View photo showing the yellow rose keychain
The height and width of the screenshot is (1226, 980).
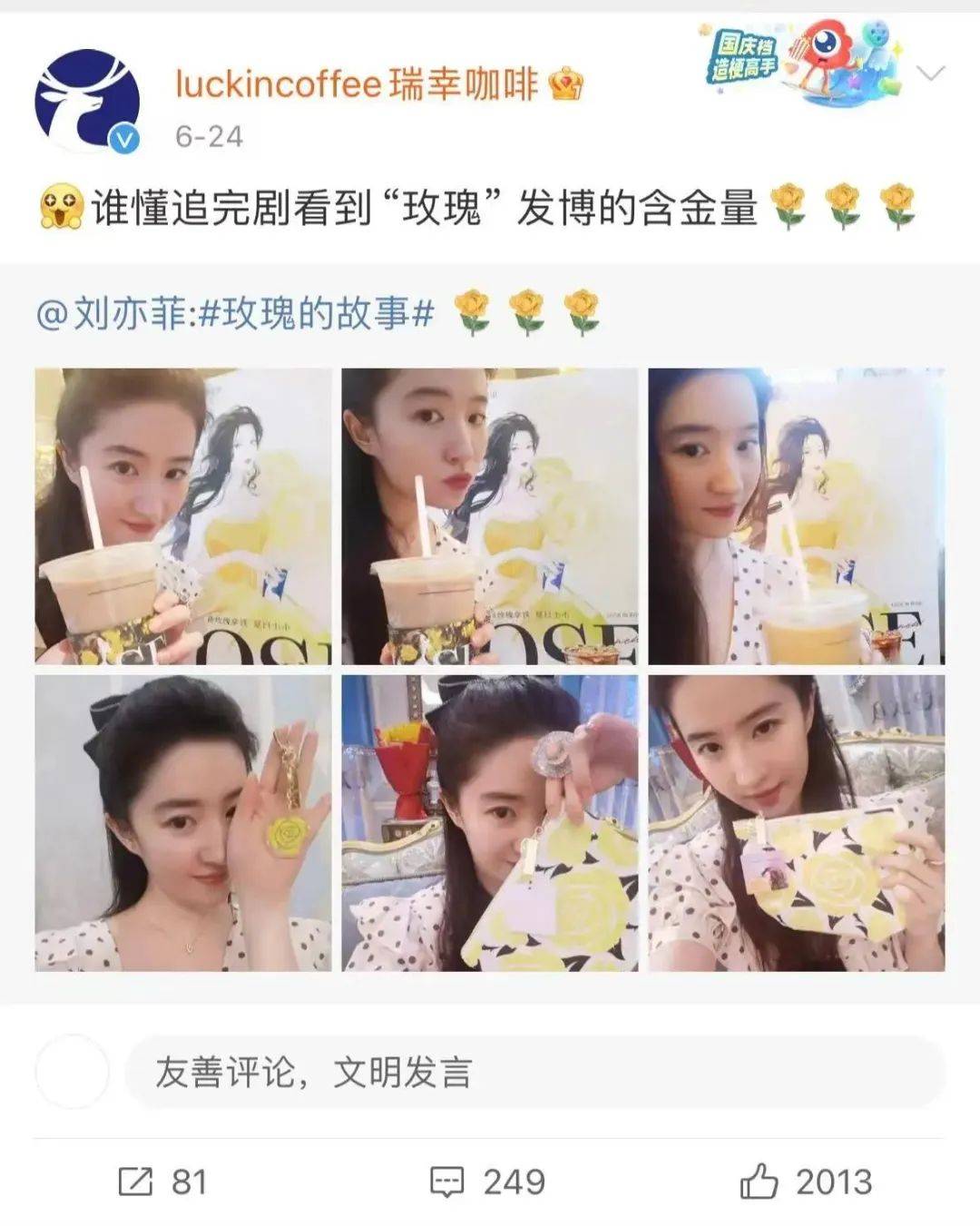183,823
